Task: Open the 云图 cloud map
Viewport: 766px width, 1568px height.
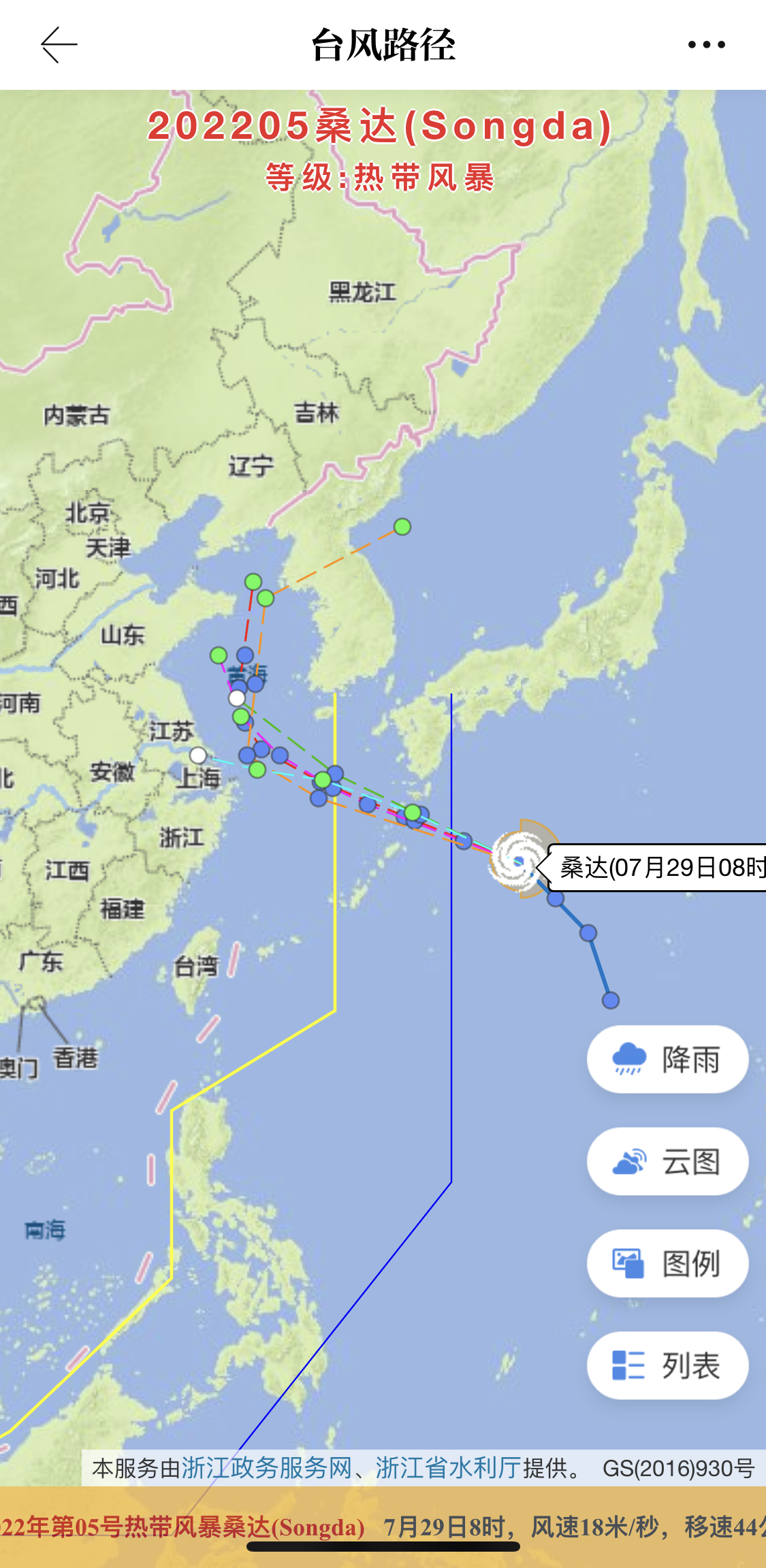Action: [667, 1162]
